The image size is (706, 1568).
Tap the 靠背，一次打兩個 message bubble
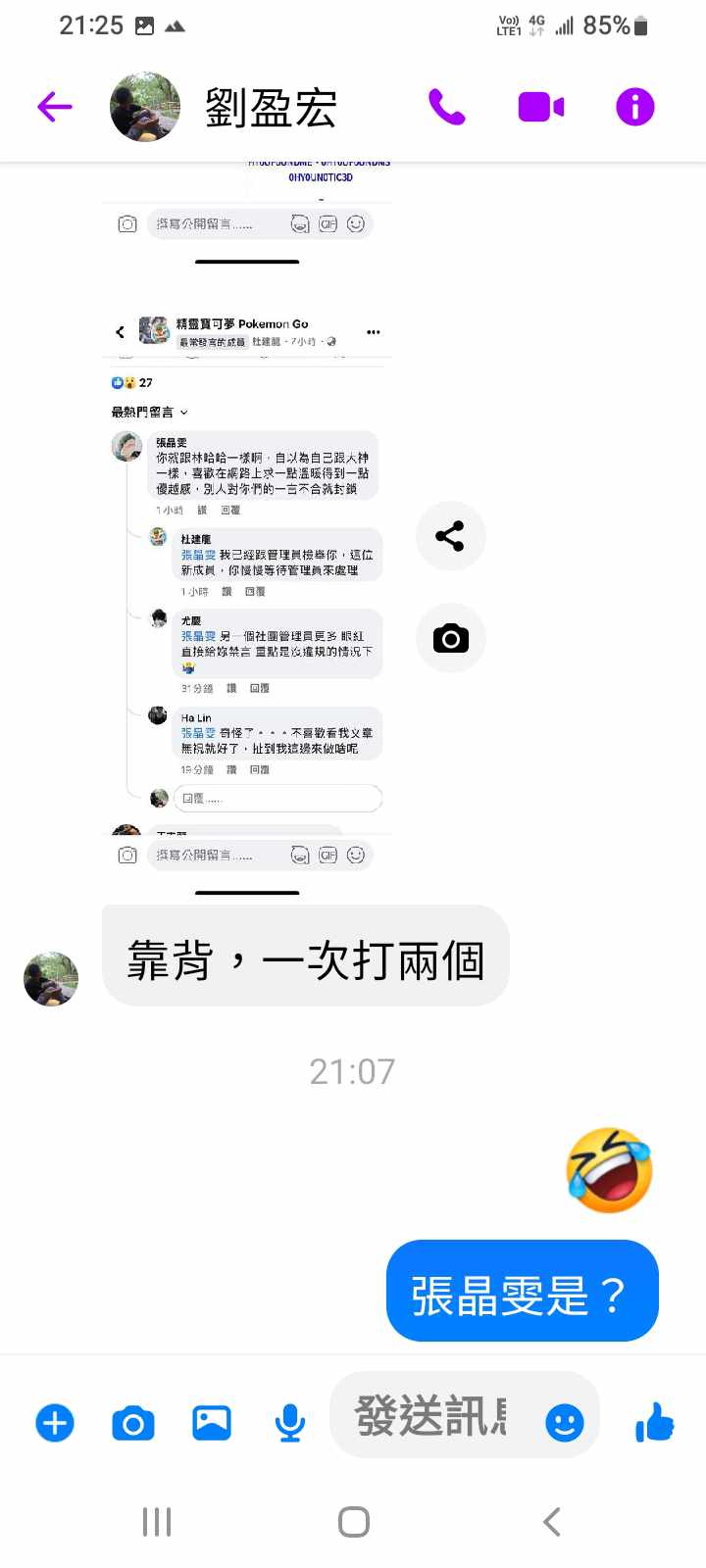305,957
